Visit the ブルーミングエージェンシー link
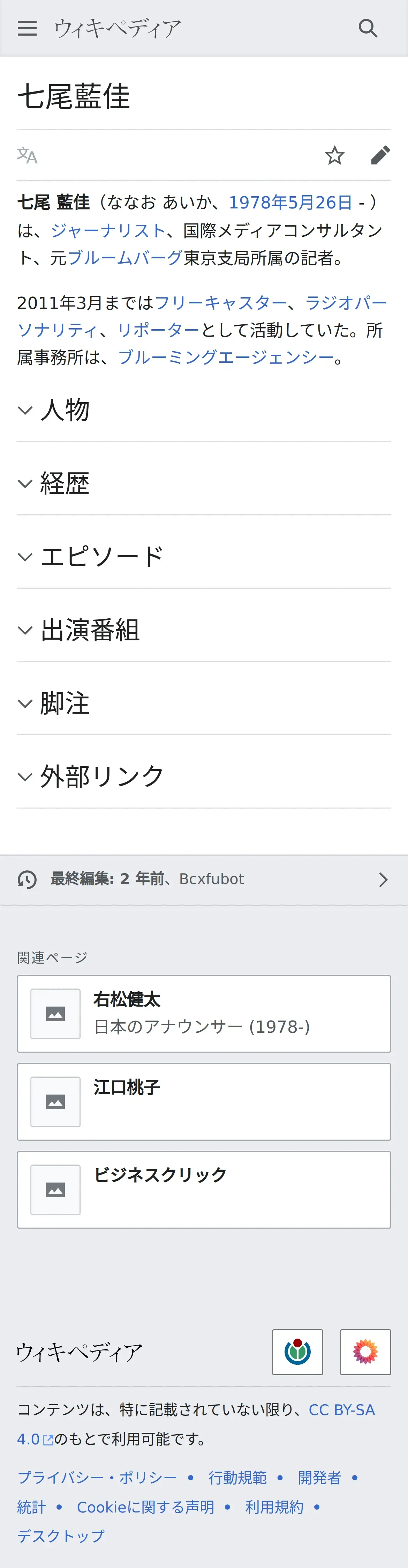 click(226, 357)
